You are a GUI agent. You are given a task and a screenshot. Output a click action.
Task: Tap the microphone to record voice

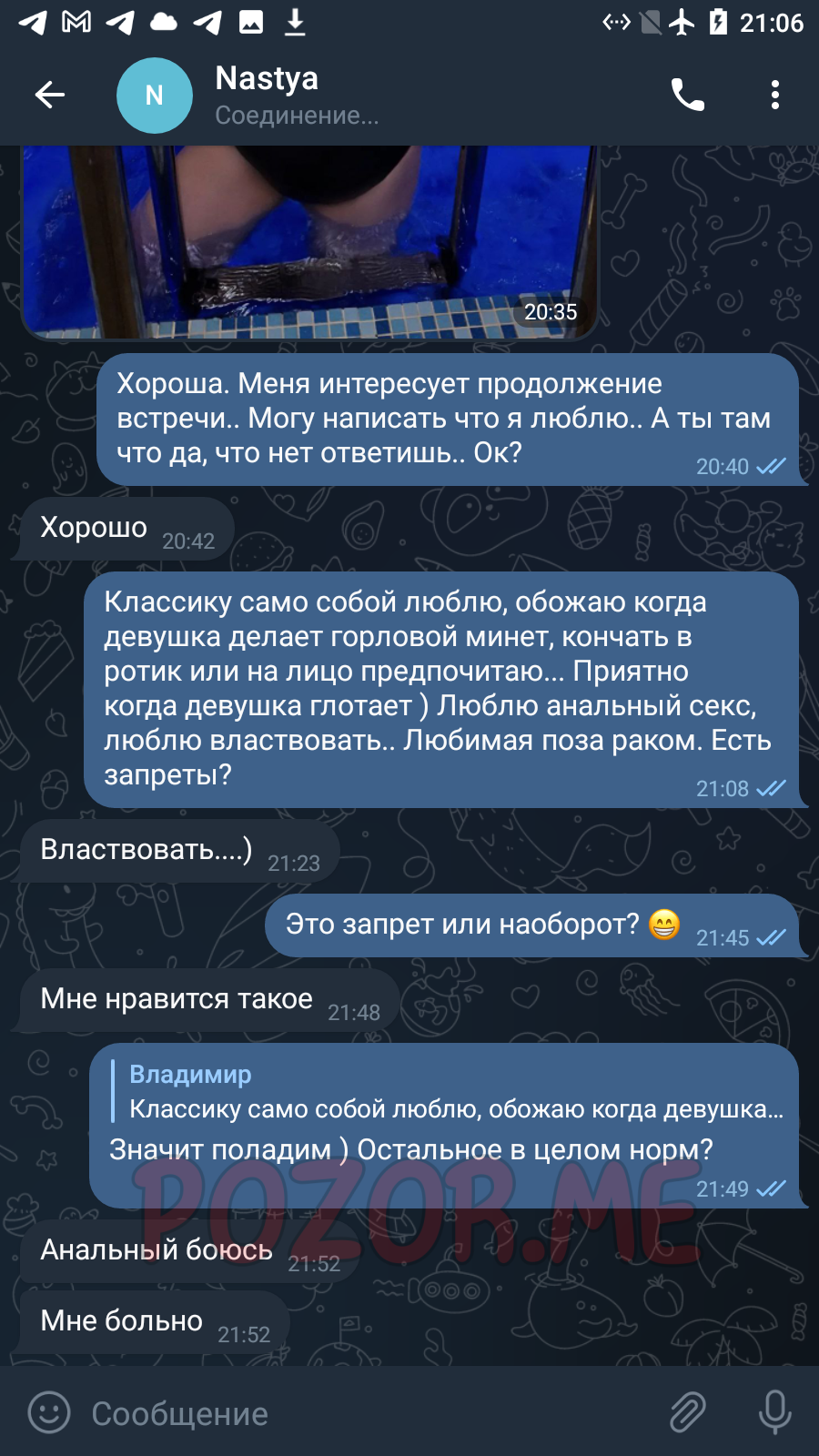pos(775,1413)
